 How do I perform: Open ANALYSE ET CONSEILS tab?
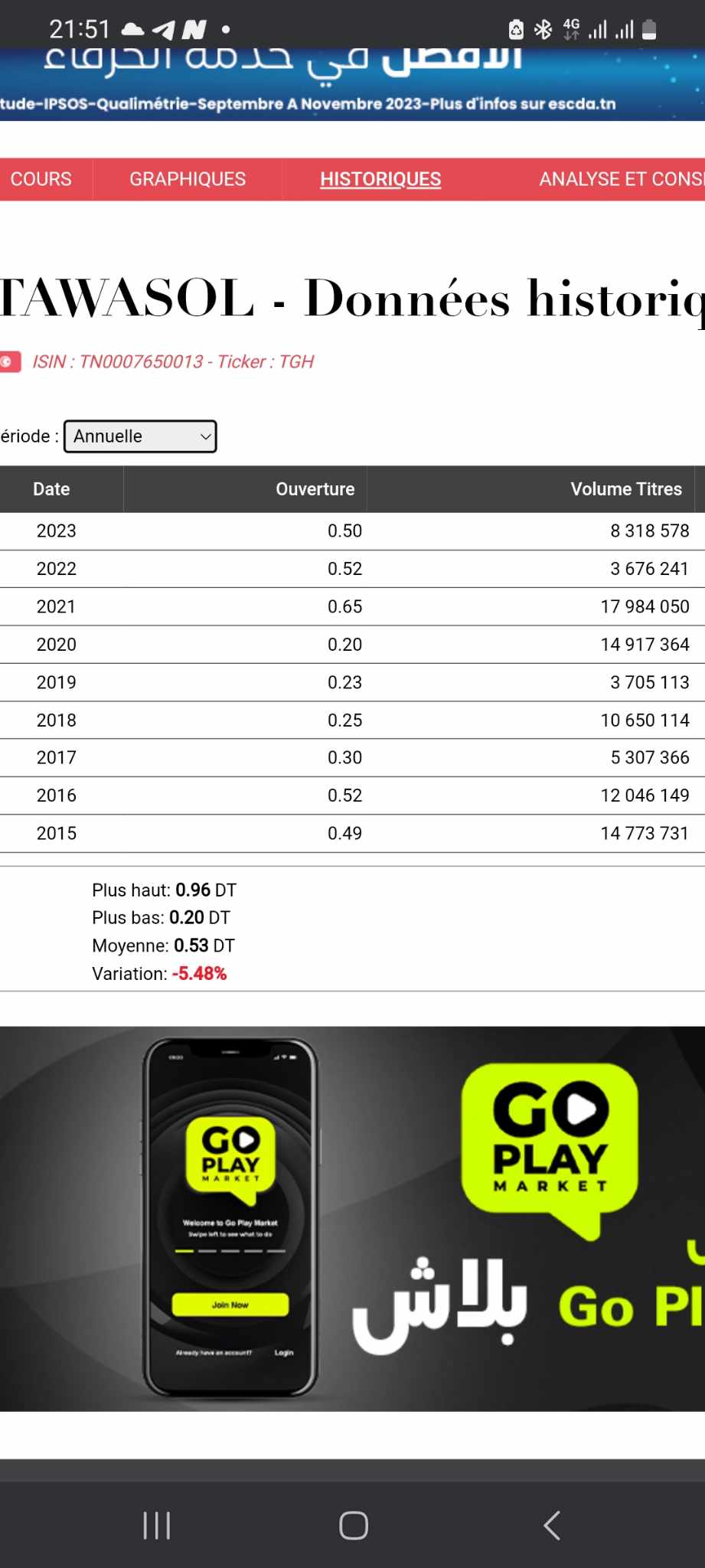(x=620, y=179)
